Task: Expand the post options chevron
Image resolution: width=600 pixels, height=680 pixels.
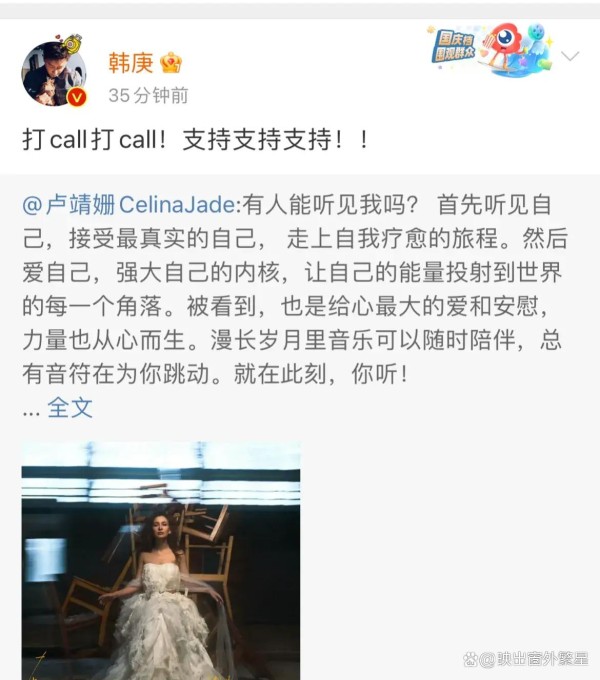Action: tap(570, 56)
